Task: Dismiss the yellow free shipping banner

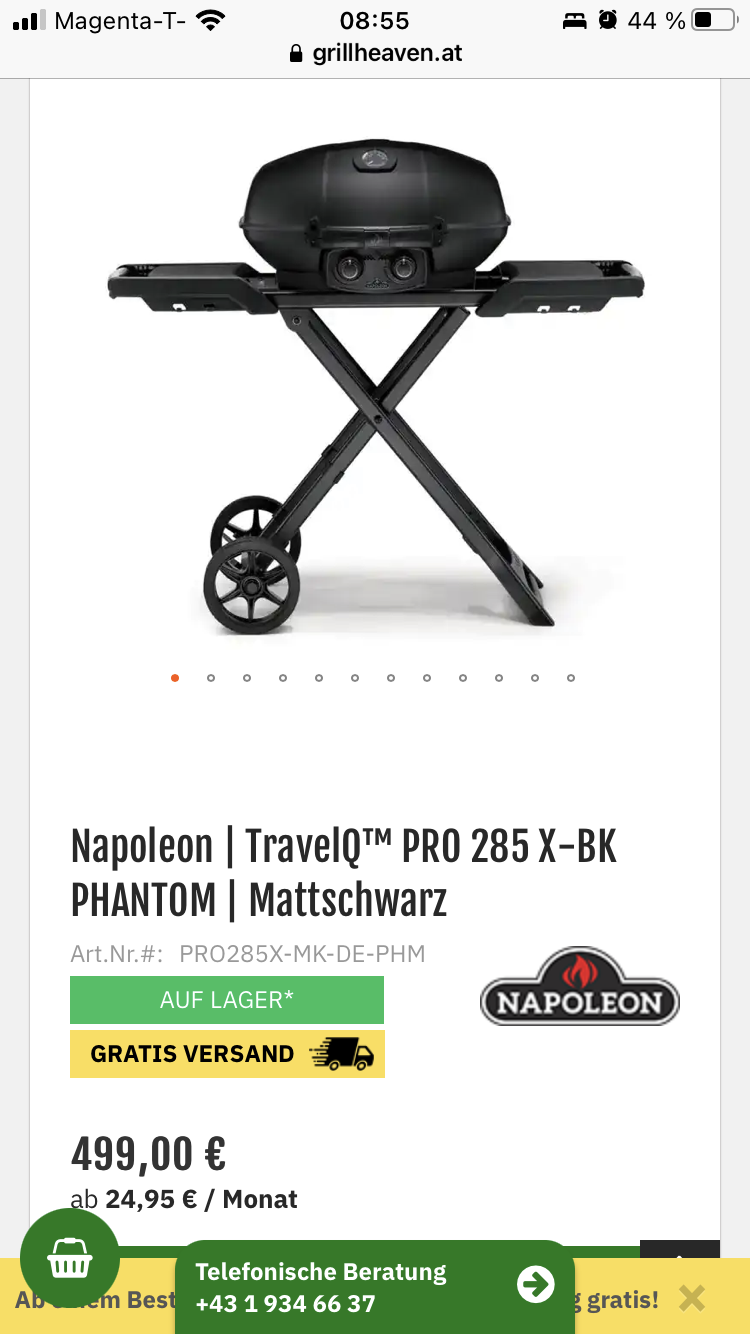Action: [691, 1298]
